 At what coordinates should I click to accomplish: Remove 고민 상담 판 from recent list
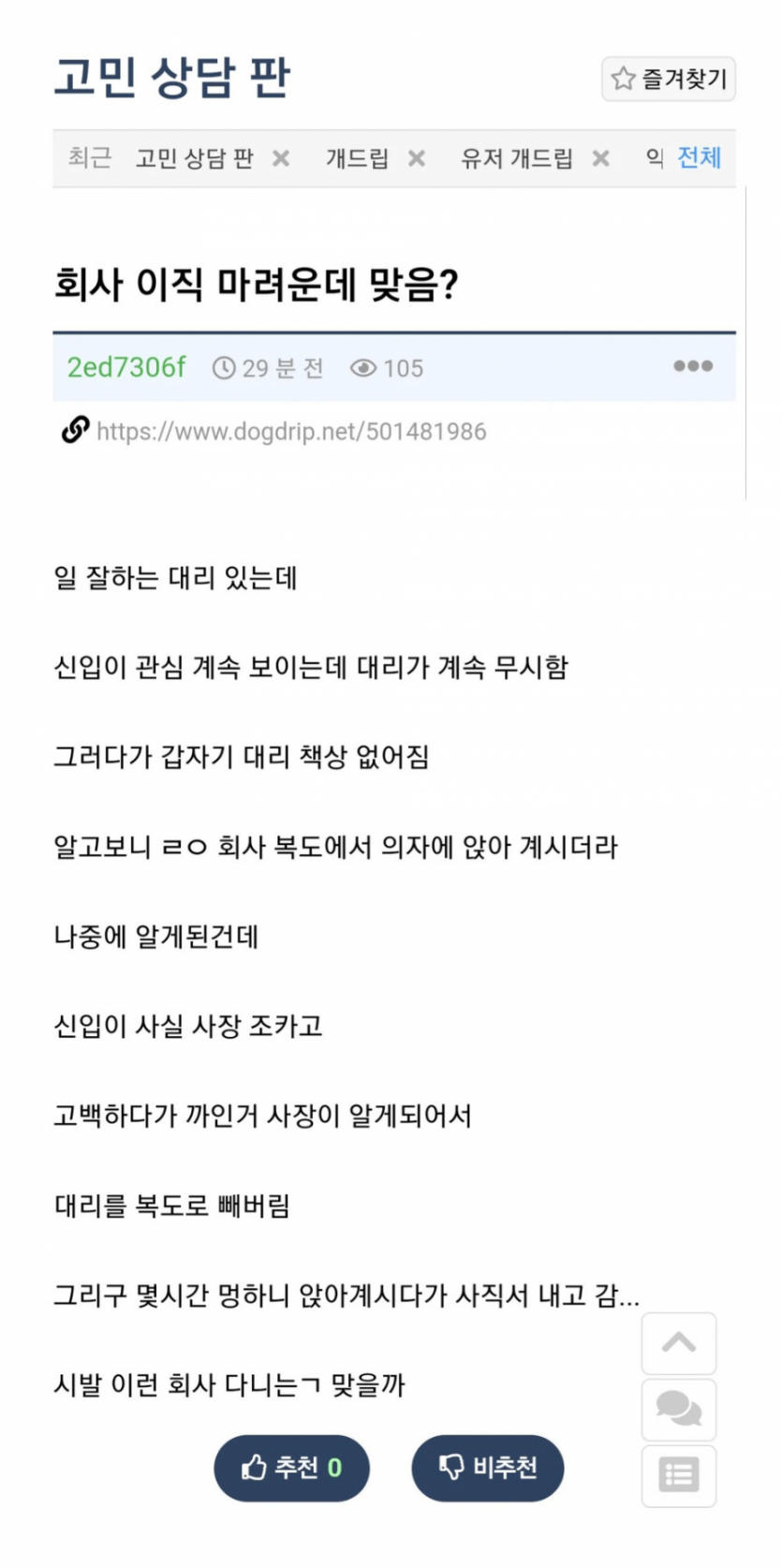pos(280,159)
